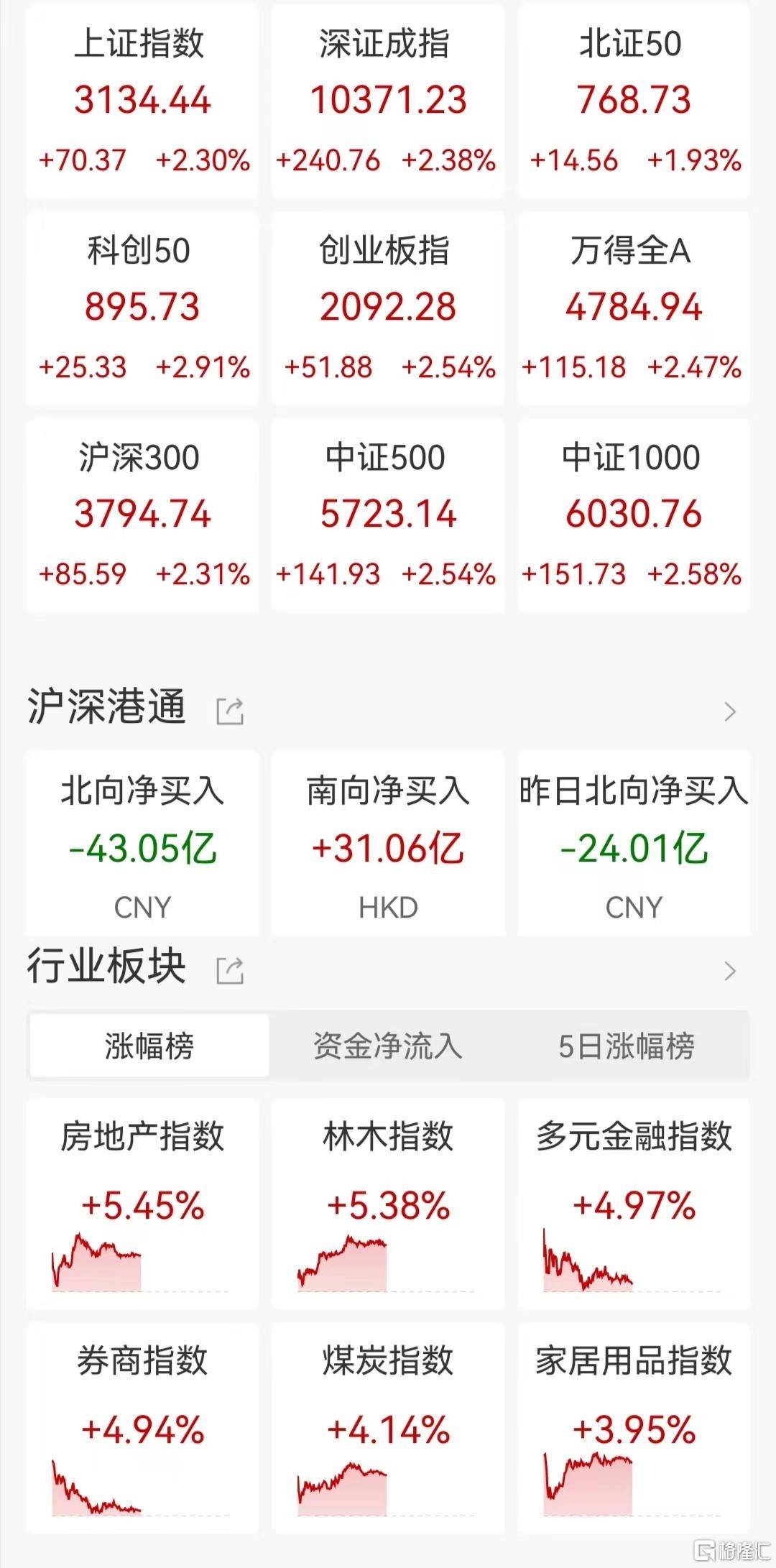View 创业板指 index details
This screenshot has height=1568, width=776.
click(388, 308)
